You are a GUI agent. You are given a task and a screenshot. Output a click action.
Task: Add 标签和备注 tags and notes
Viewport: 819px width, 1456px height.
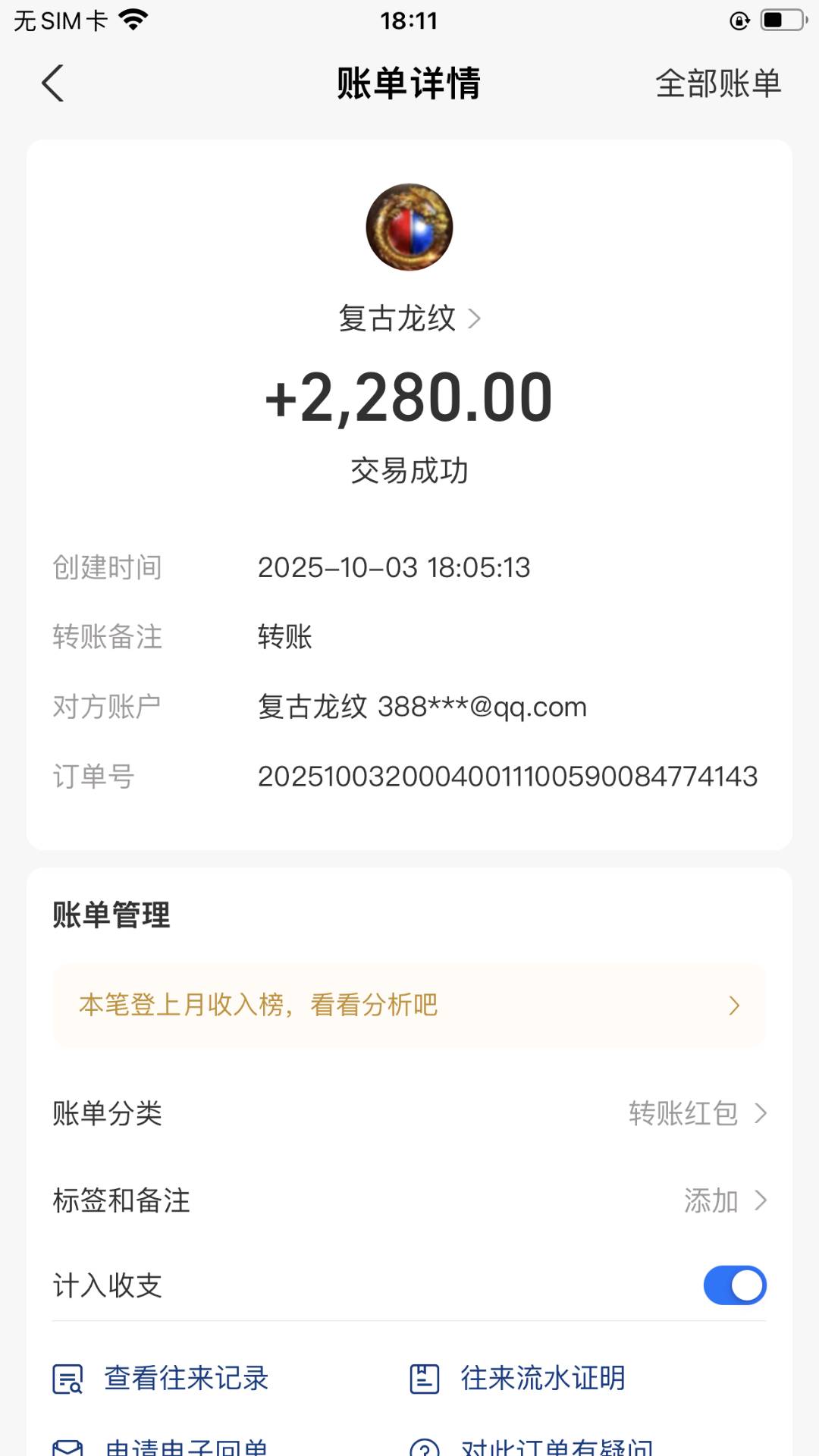pyautogui.click(x=724, y=1200)
